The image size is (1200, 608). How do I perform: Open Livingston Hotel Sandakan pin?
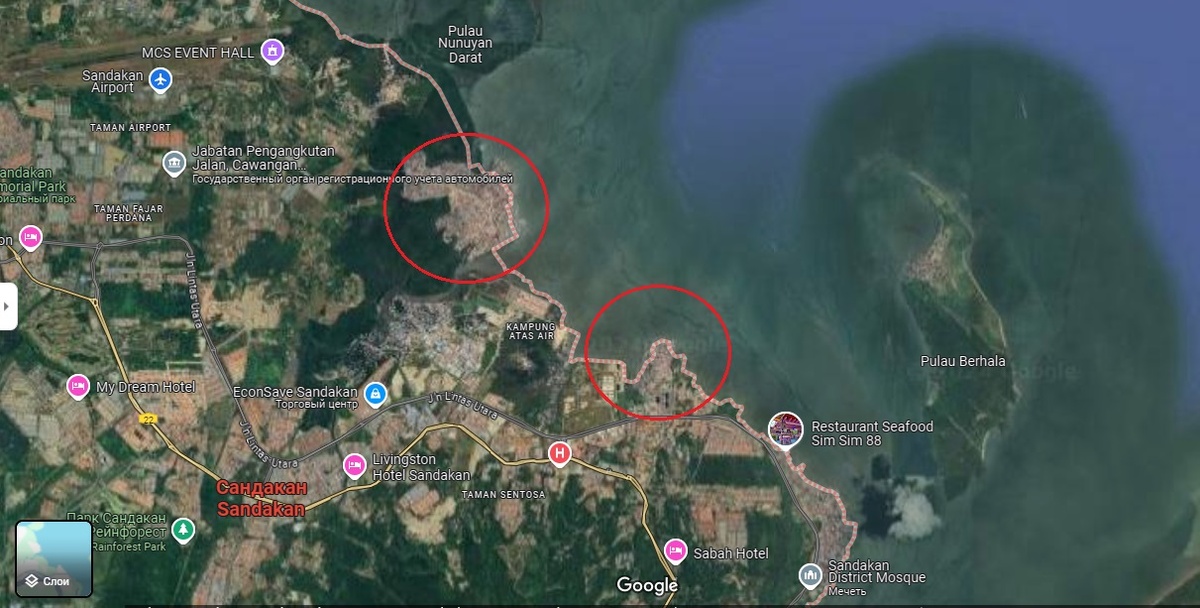[x=354, y=465]
